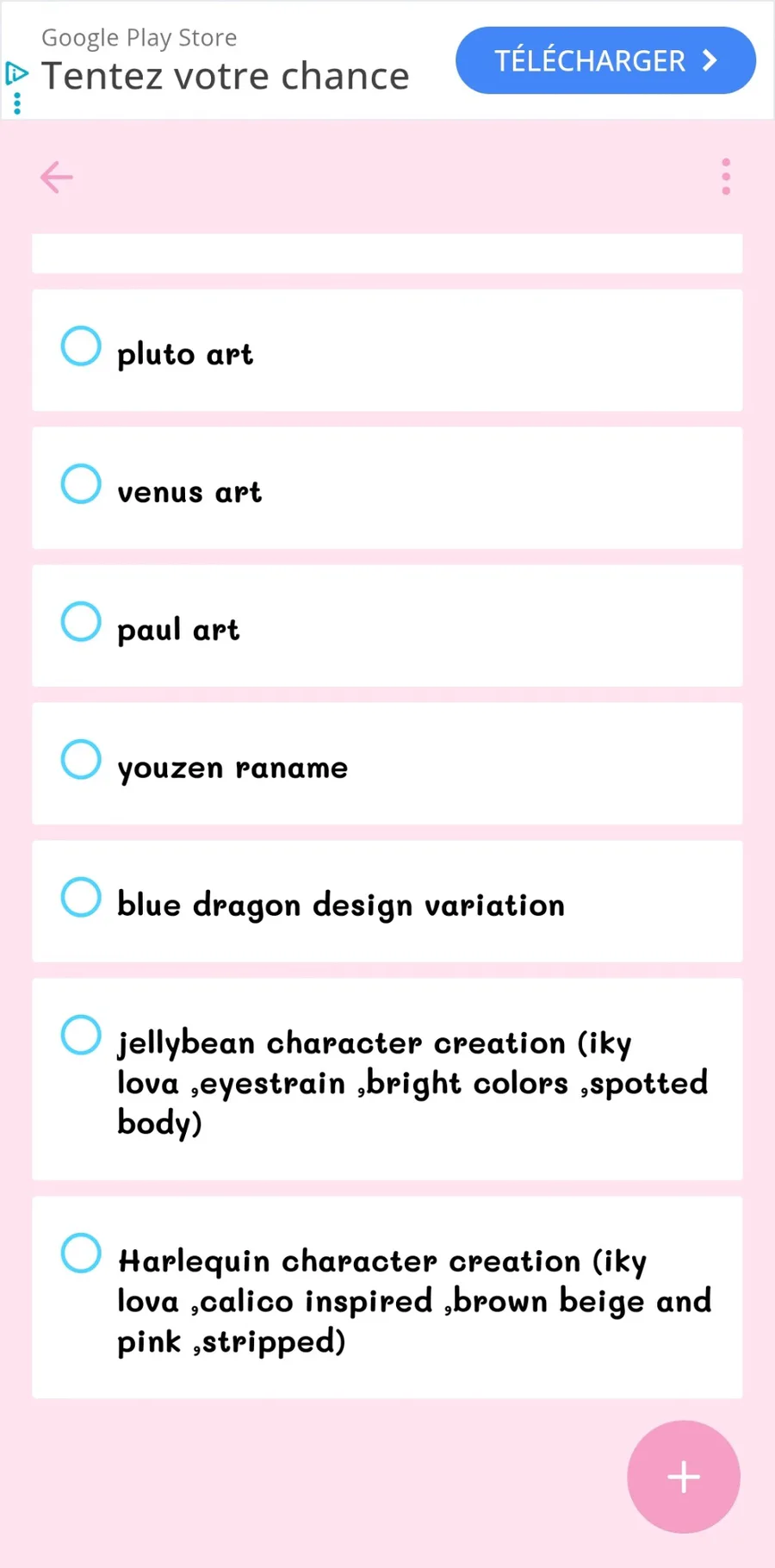
Task: Complete the 'paul art' task
Action: [81, 622]
